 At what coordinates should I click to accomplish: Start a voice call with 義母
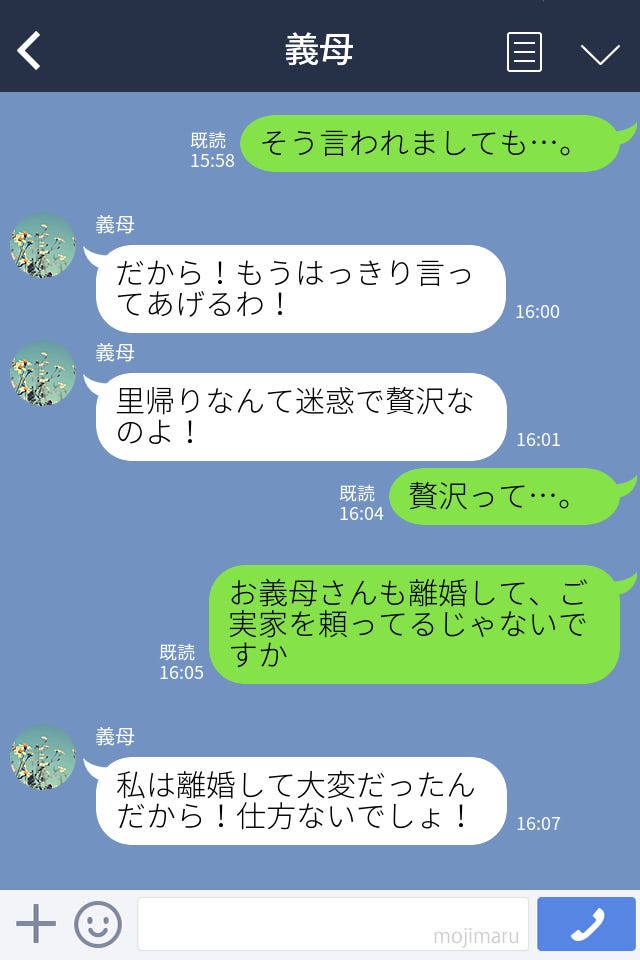click(586, 924)
